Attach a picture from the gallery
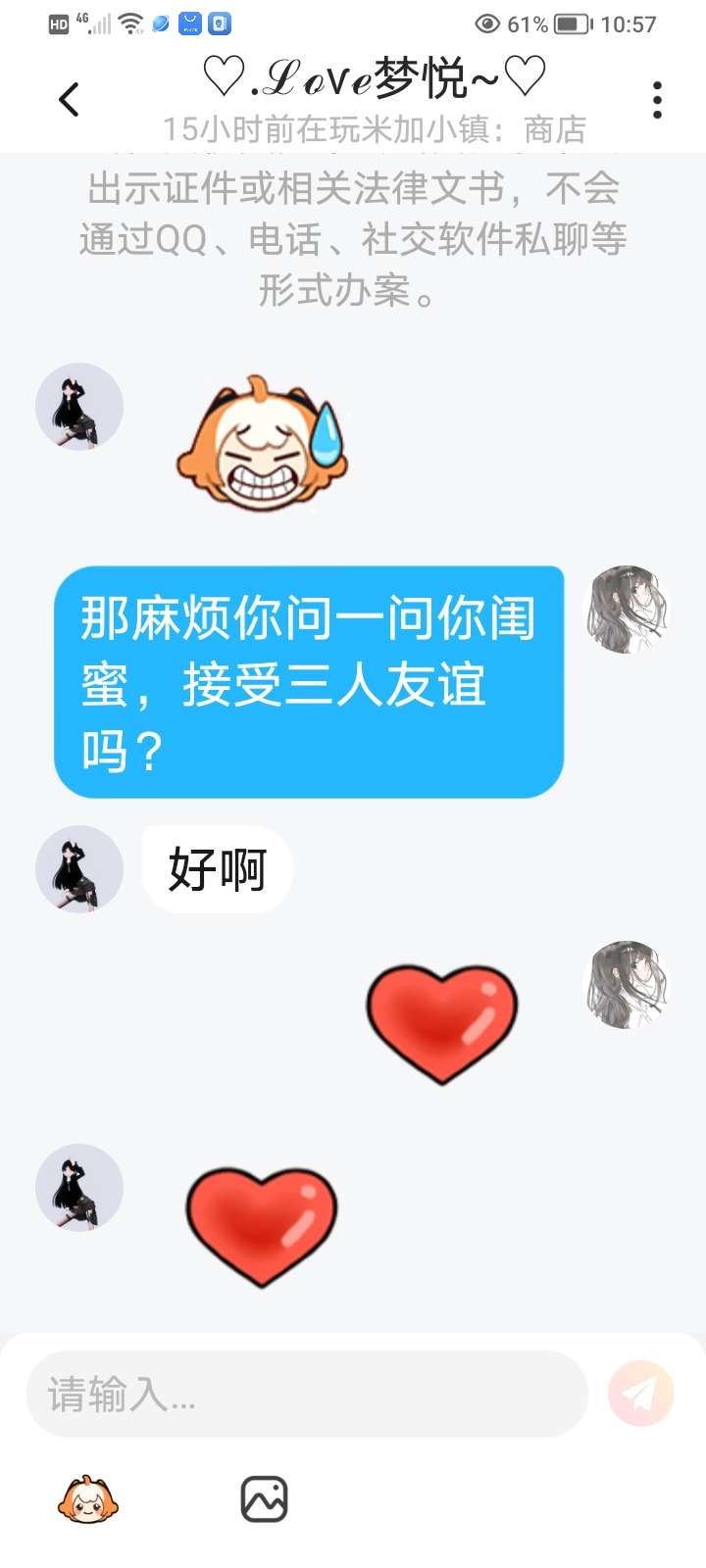Viewport: 706px width, 1568px height. tap(264, 1499)
